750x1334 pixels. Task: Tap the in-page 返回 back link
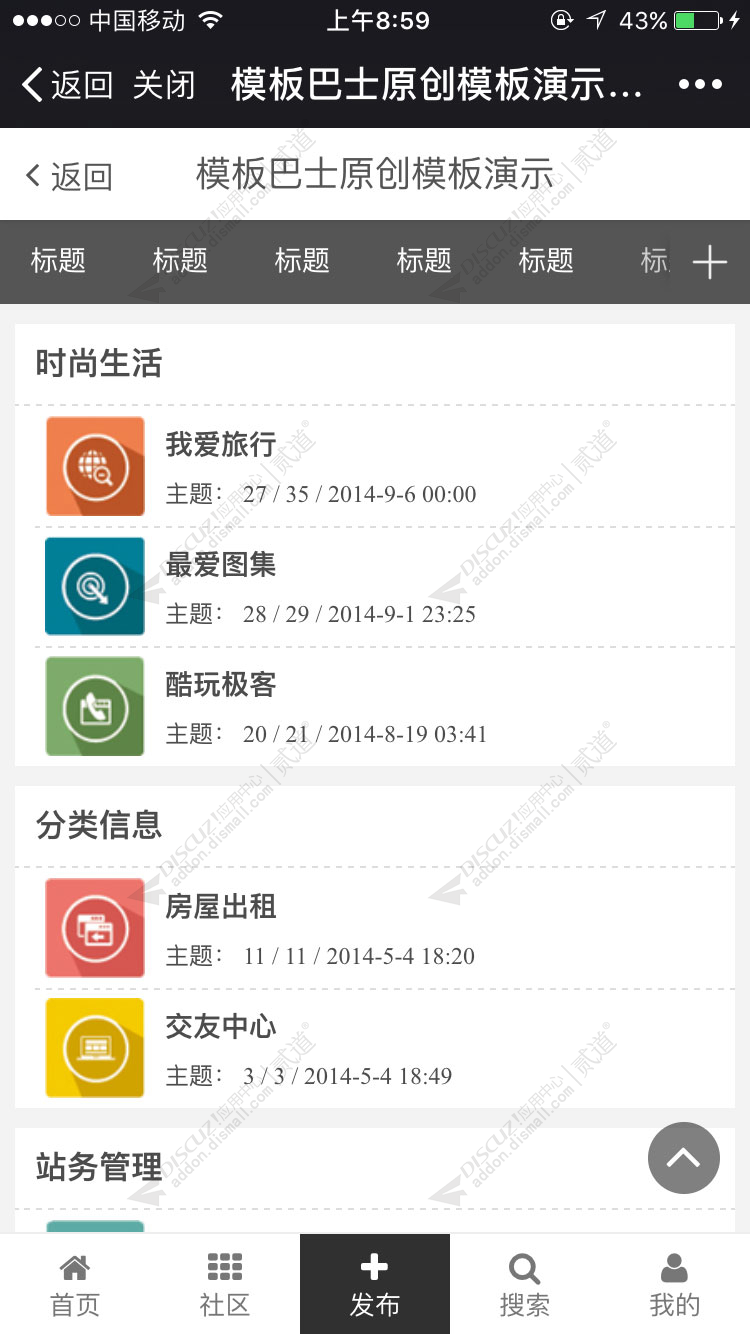point(70,177)
